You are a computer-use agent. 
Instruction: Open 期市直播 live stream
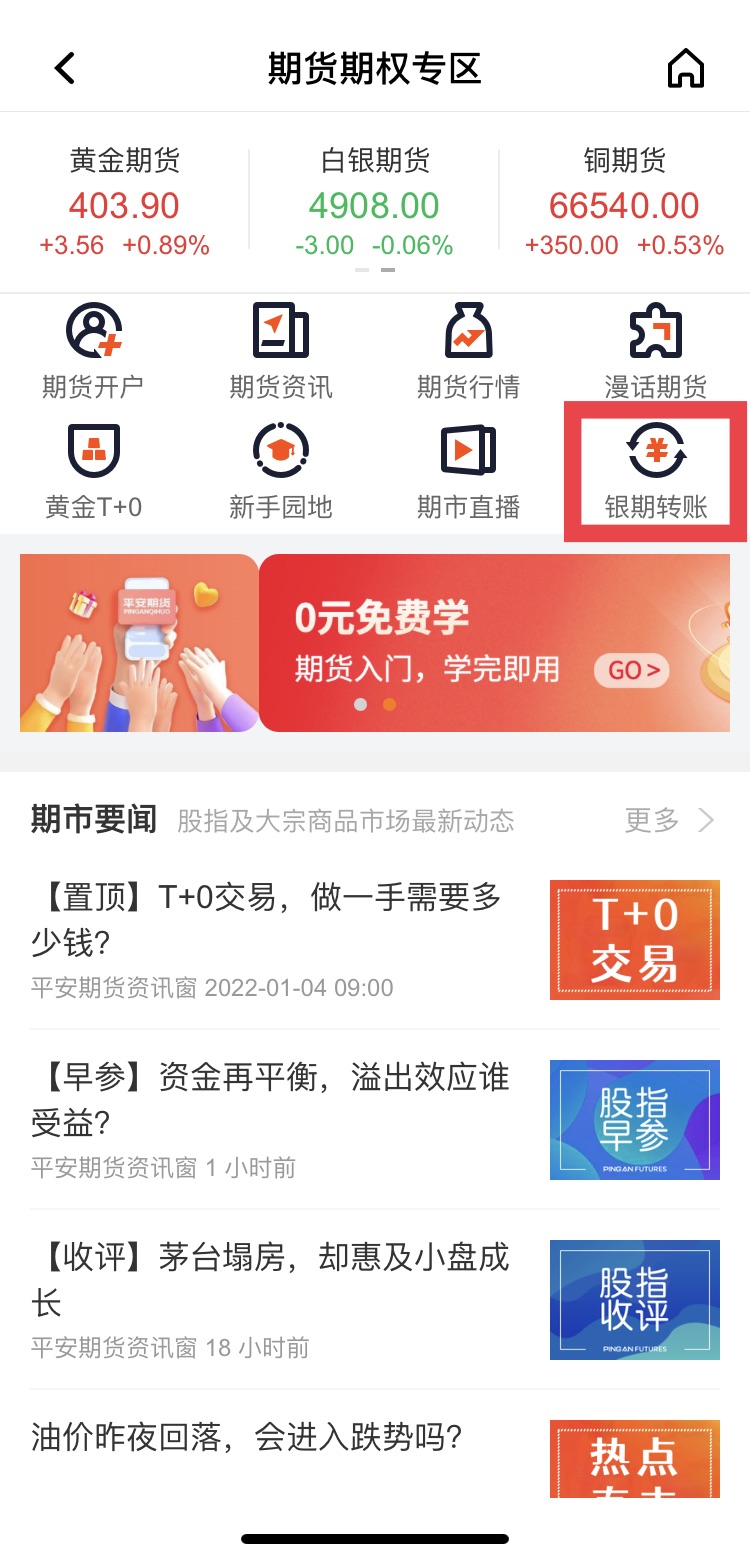(468, 470)
